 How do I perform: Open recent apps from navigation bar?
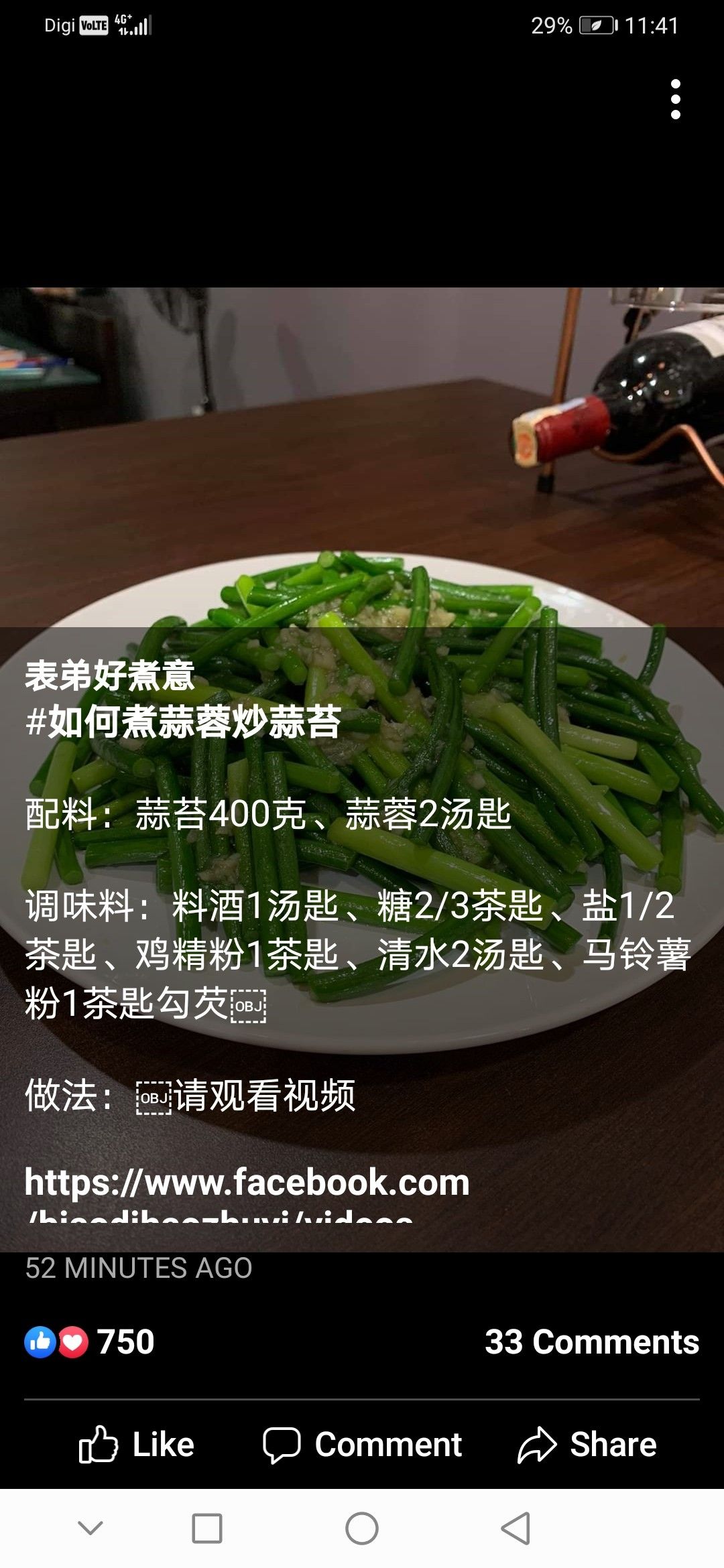tap(207, 1528)
